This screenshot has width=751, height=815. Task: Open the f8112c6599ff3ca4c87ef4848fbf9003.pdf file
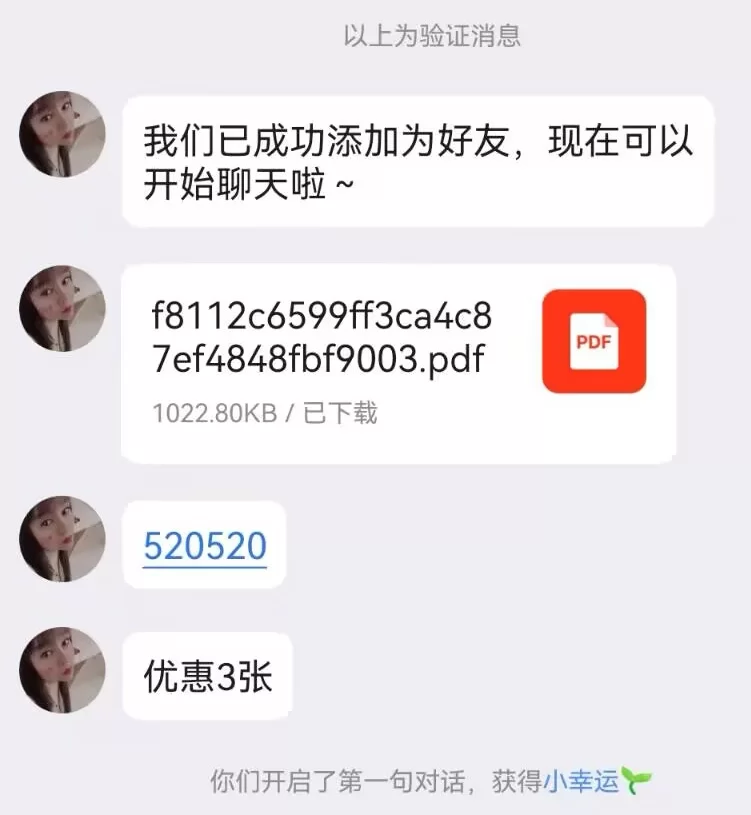coord(398,362)
